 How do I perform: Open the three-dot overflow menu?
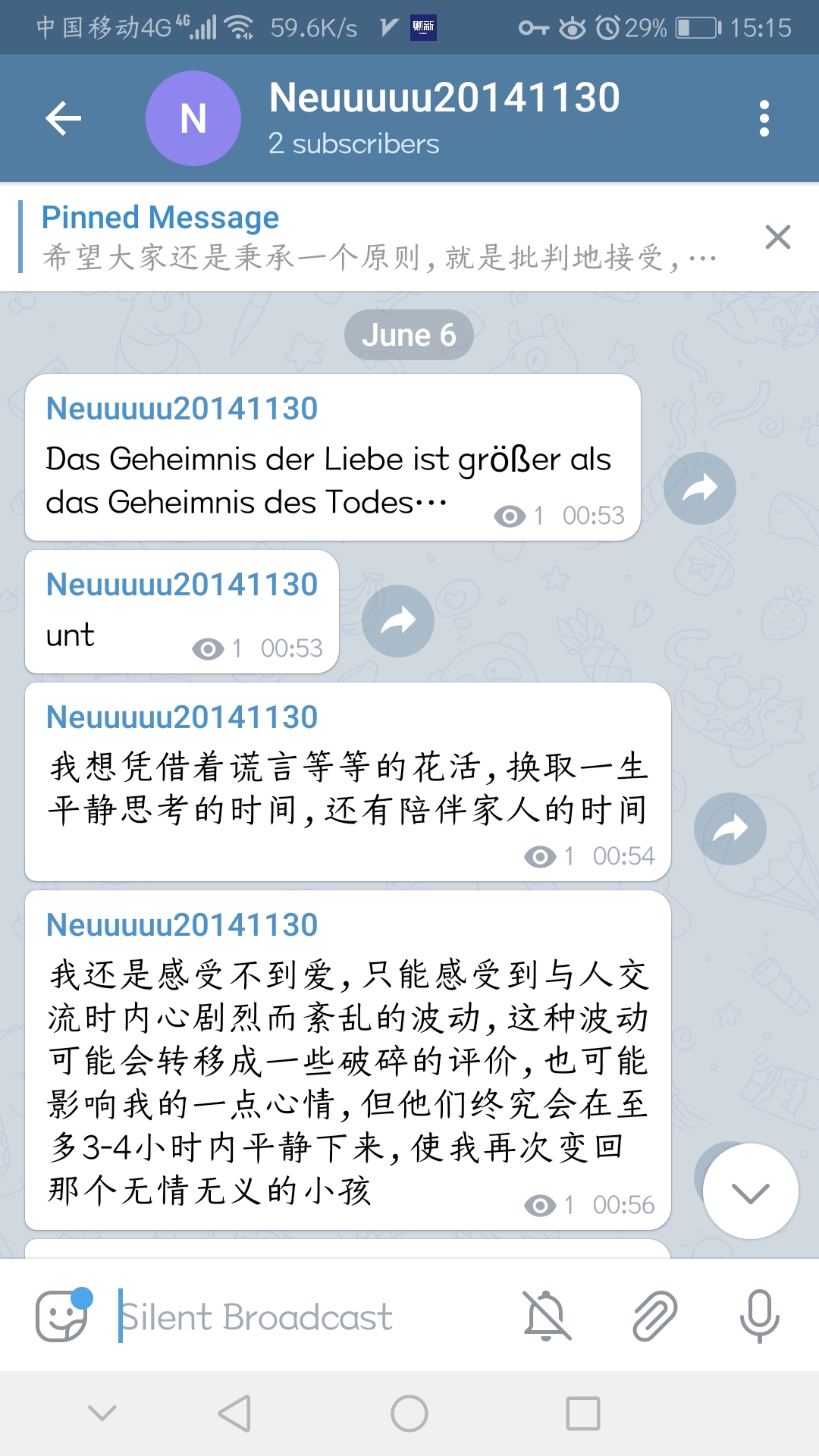pyautogui.click(x=764, y=118)
